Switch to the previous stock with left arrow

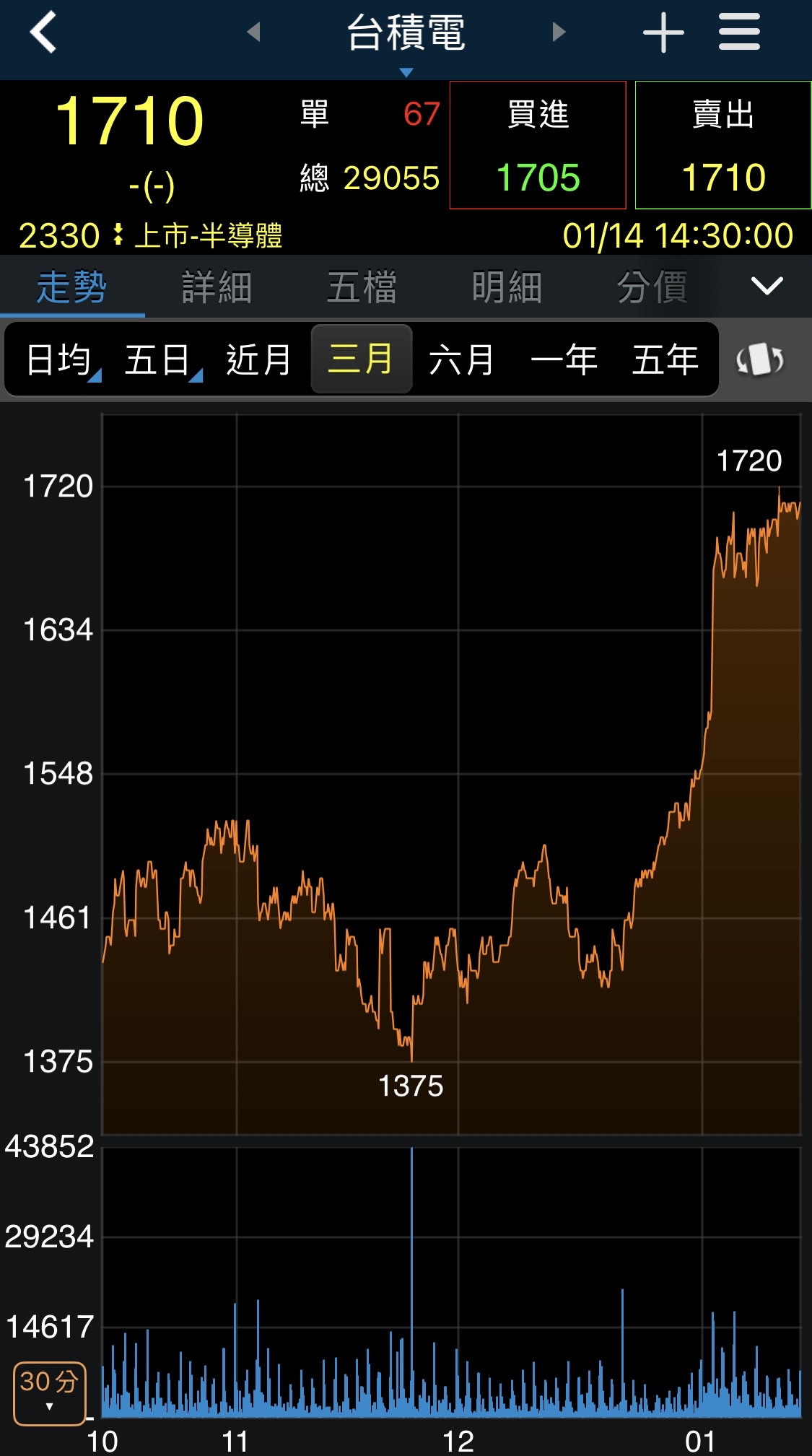(x=253, y=32)
